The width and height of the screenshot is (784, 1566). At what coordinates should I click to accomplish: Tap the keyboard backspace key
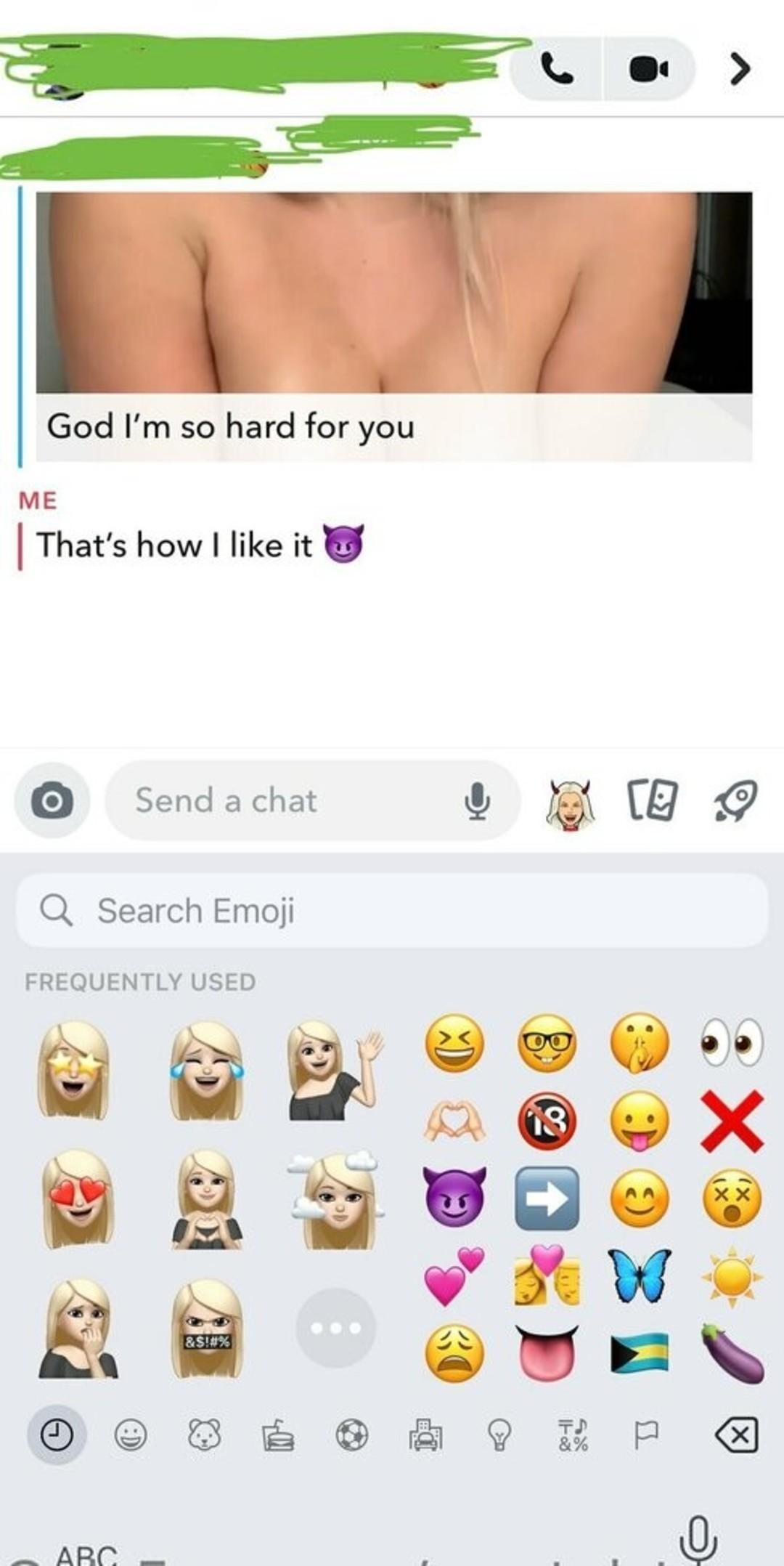coord(736,1435)
